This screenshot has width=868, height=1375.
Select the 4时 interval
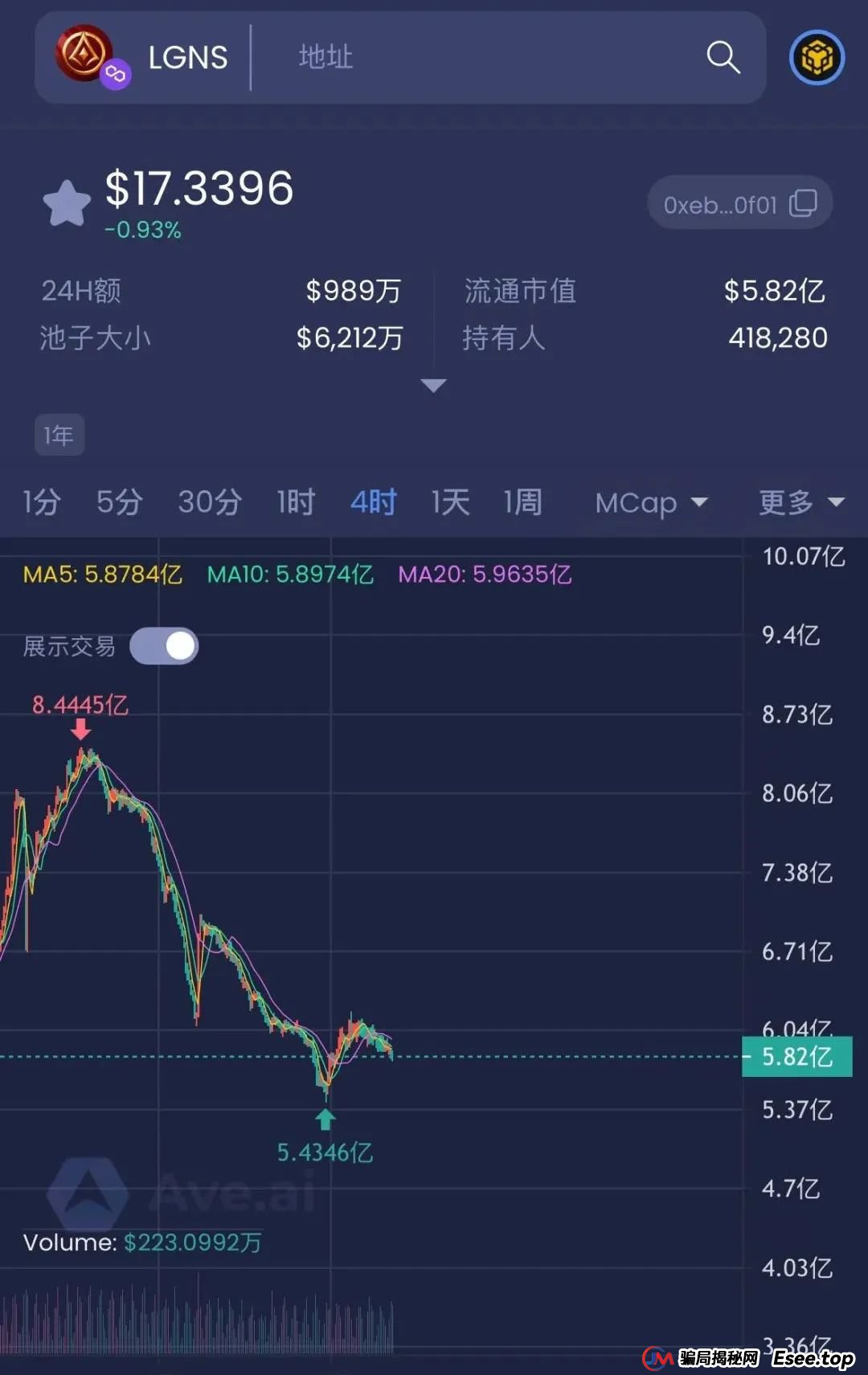(x=374, y=502)
